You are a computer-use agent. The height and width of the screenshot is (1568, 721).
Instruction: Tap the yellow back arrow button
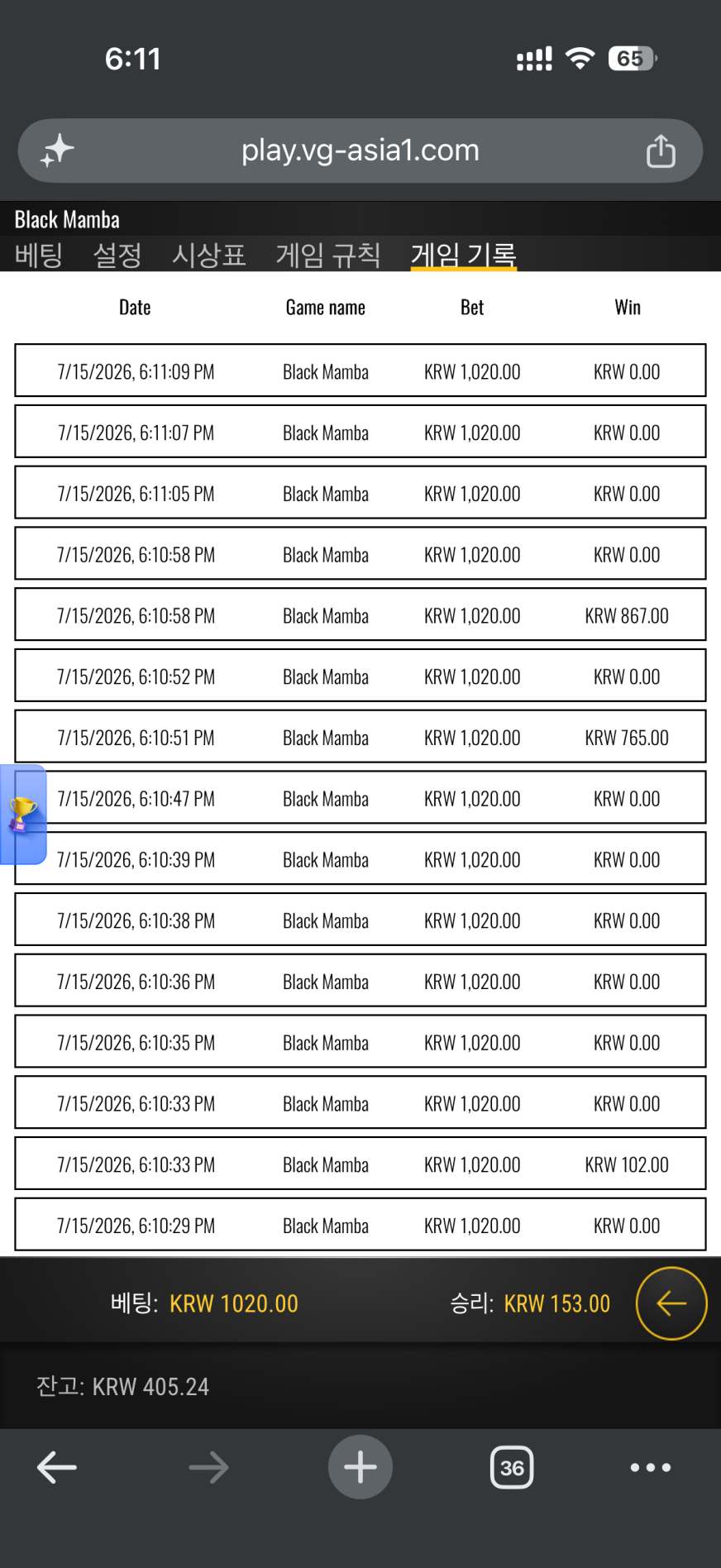point(671,1303)
